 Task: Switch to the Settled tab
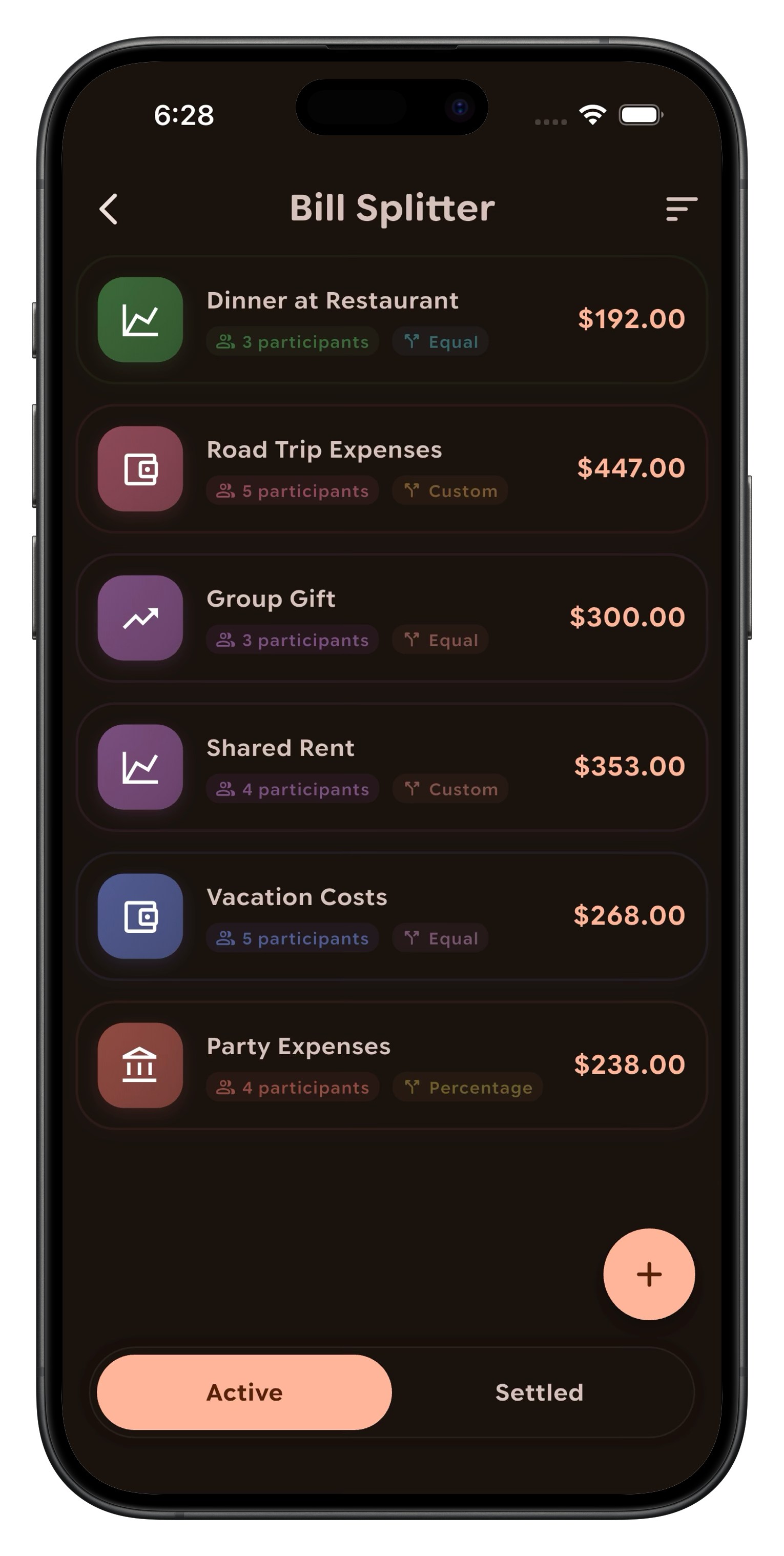(x=539, y=1393)
